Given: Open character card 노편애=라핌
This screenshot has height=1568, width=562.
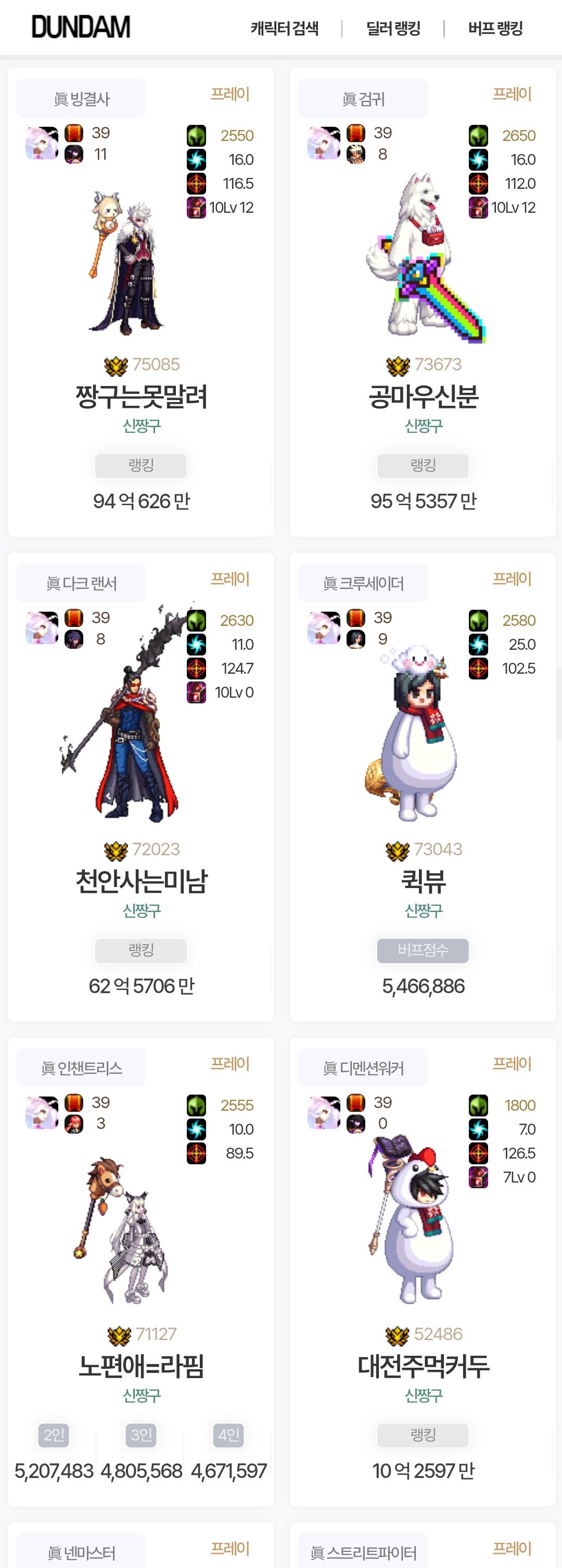Looking at the screenshot, I should pyautogui.click(x=140, y=1366).
